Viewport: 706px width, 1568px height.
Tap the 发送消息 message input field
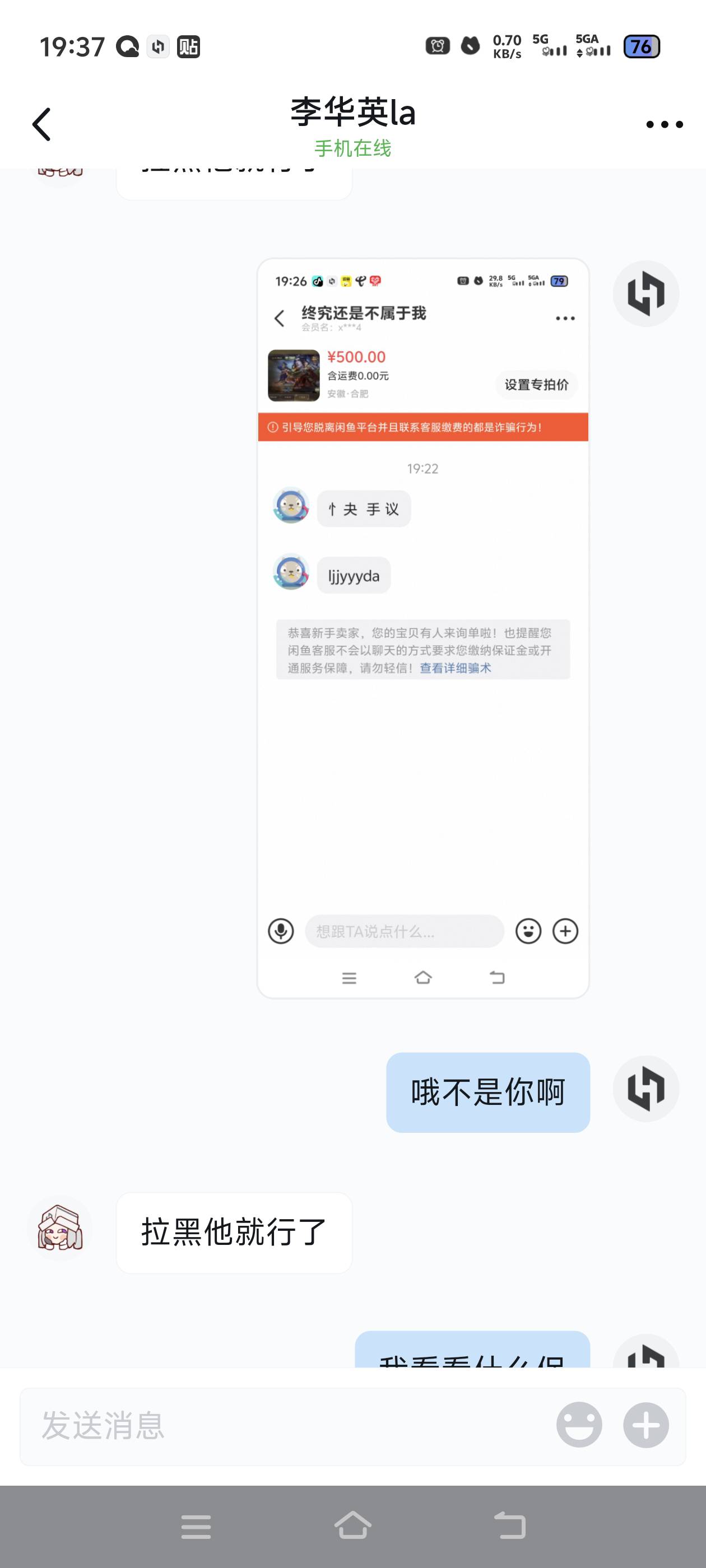(286, 1426)
